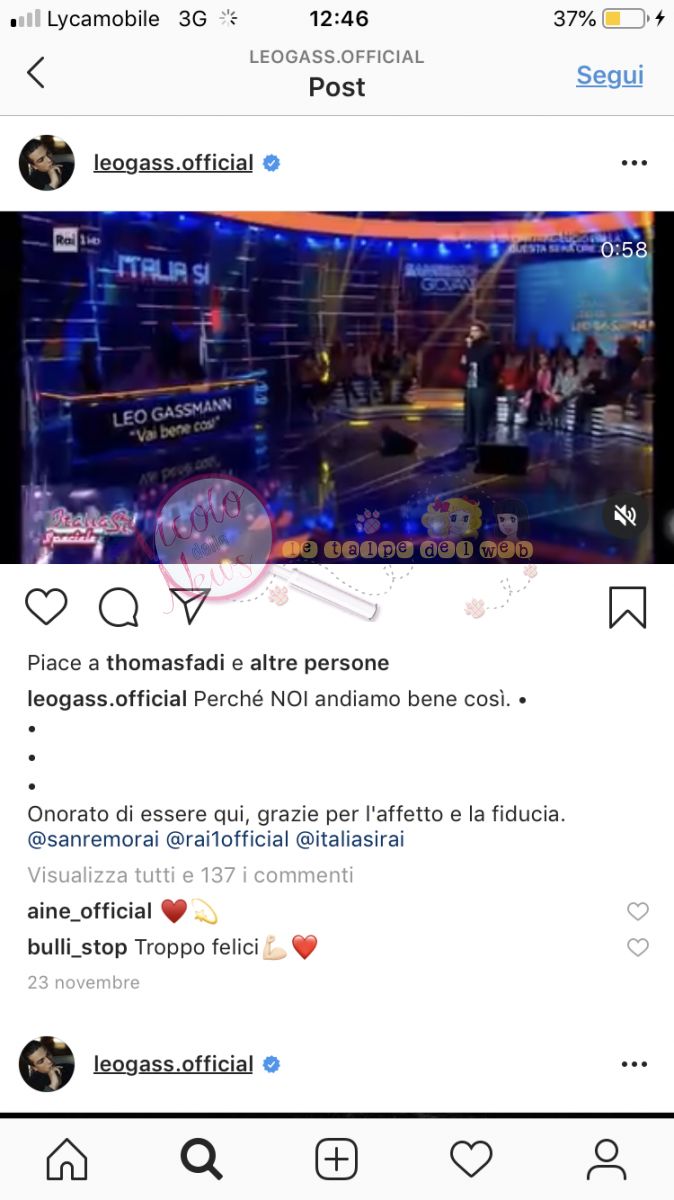This screenshot has width=674, height=1200.
Task: View all 137 comments
Action: 190,875
